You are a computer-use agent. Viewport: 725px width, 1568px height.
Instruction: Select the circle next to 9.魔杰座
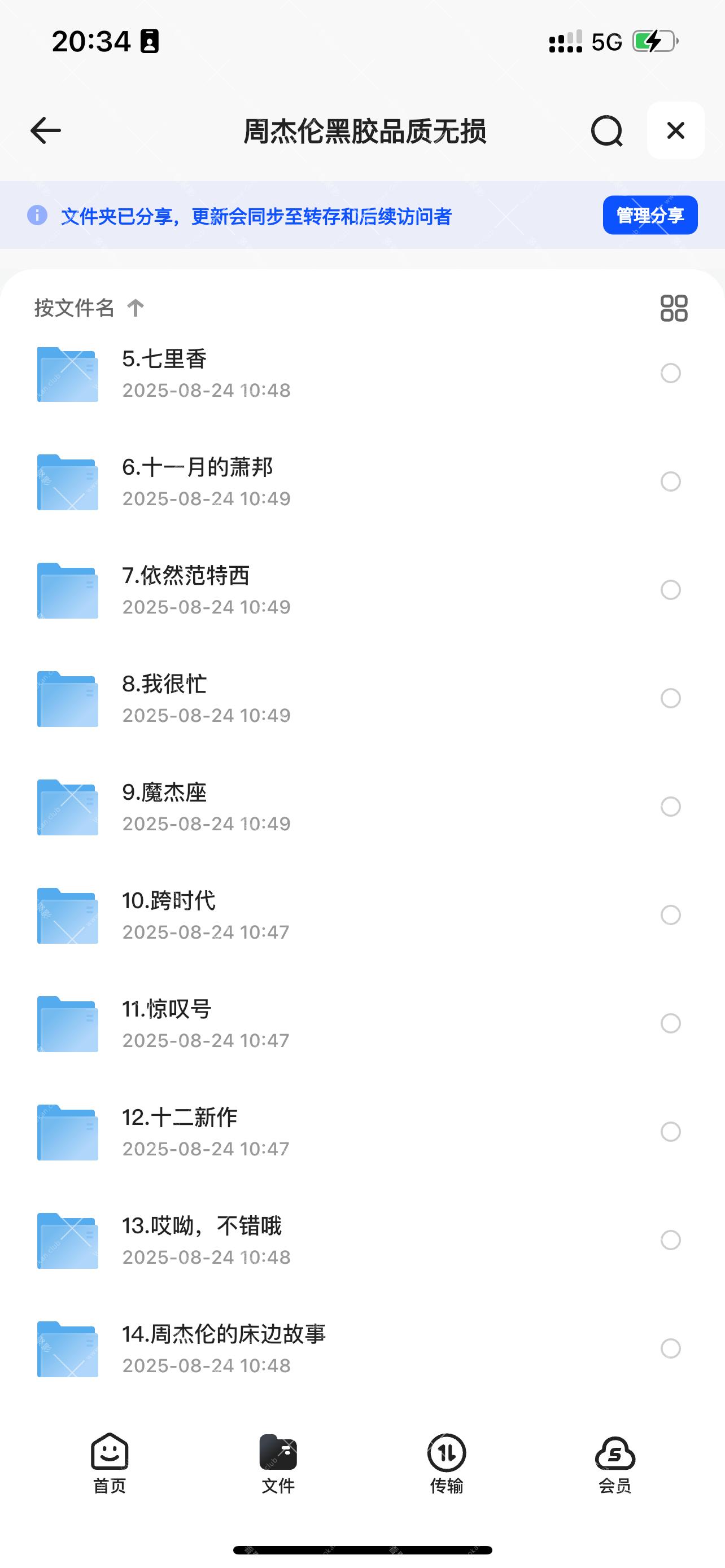(671, 807)
